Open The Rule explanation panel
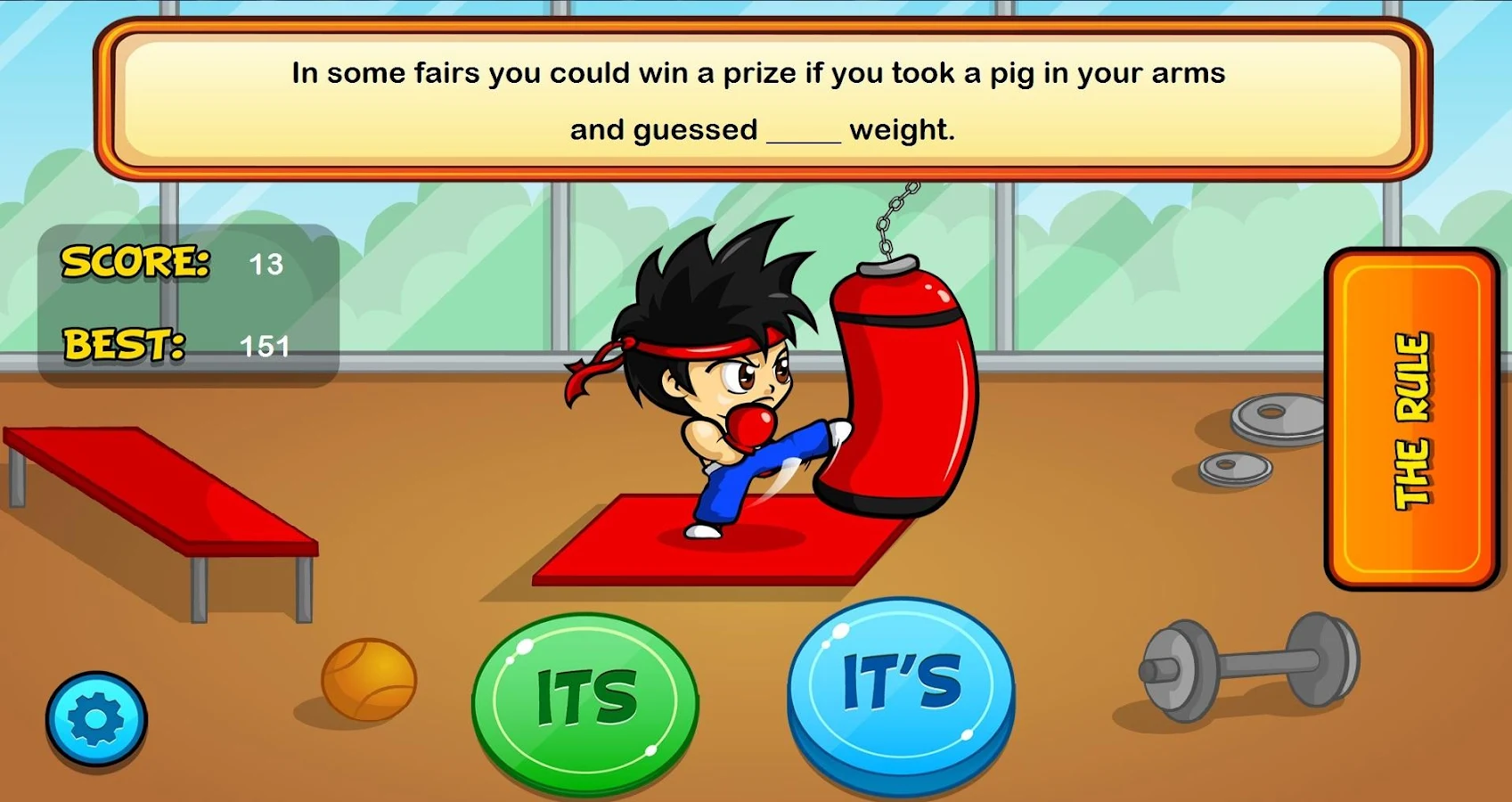This screenshot has width=1512, height=802. [x=1412, y=419]
